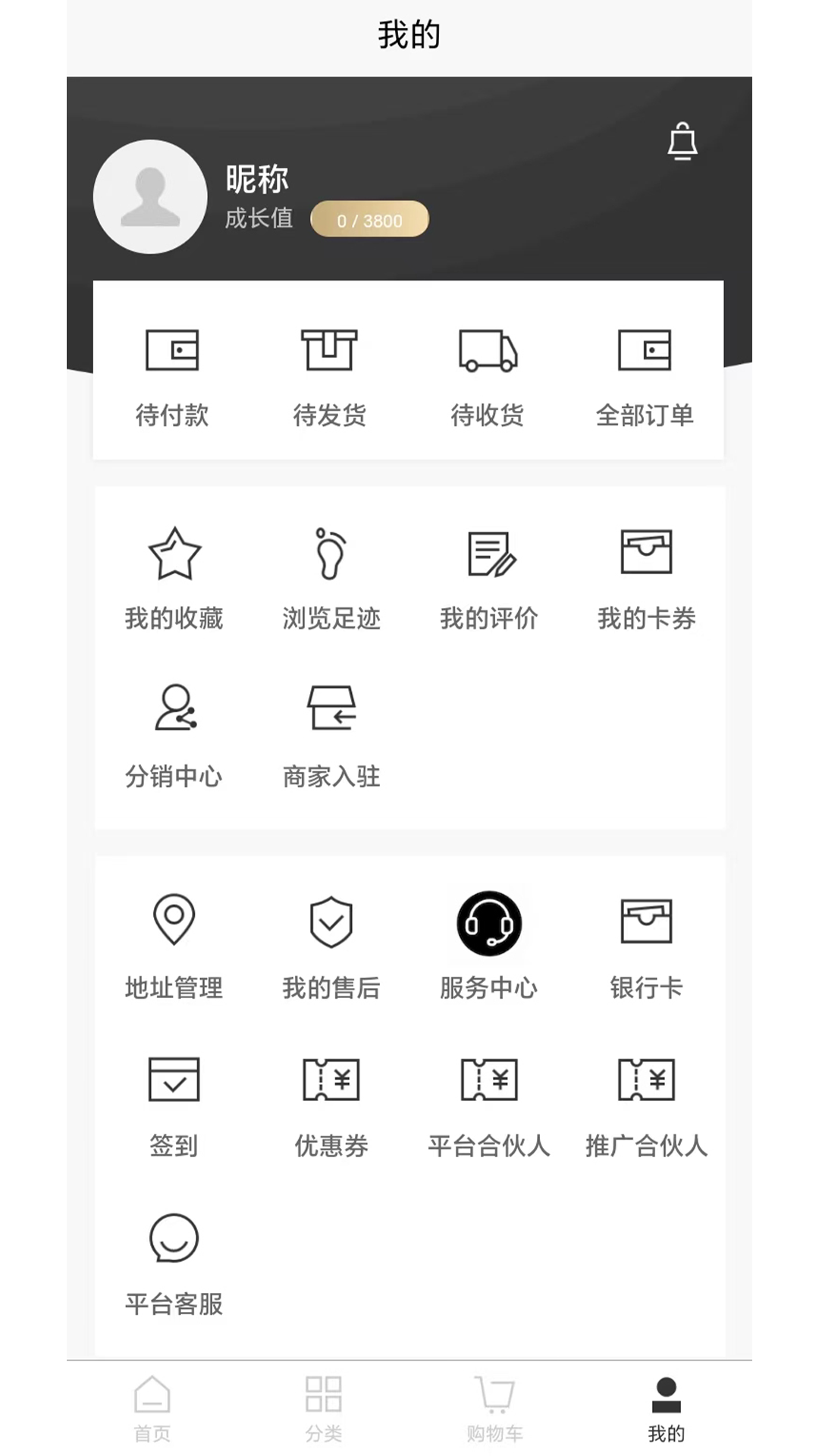819x1456 pixels.
Task: Open 待付款 pending payment orders
Action: (x=172, y=377)
